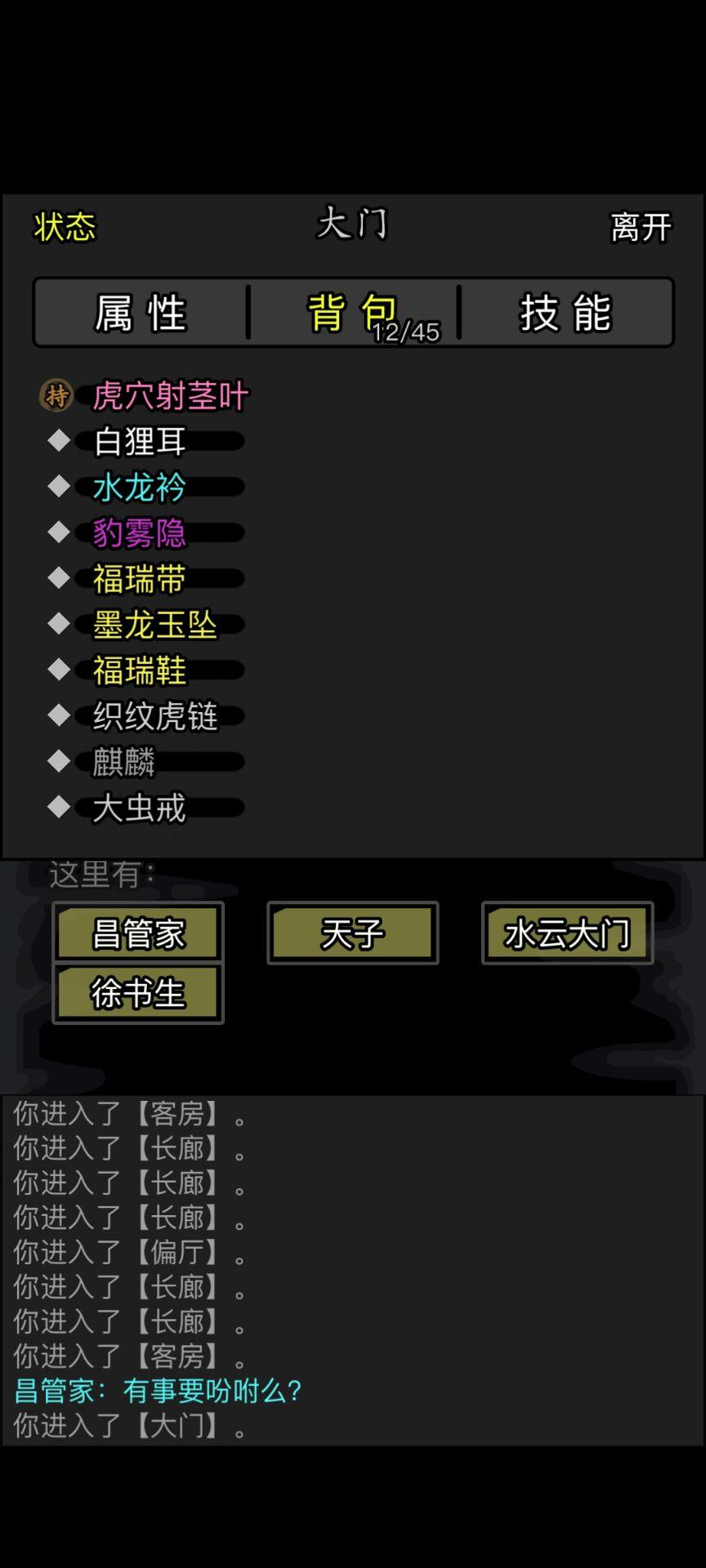The height and width of the screenshot is (1568, 706).
Task: Click 离开 in the top right corner
Action: point(641,229)
